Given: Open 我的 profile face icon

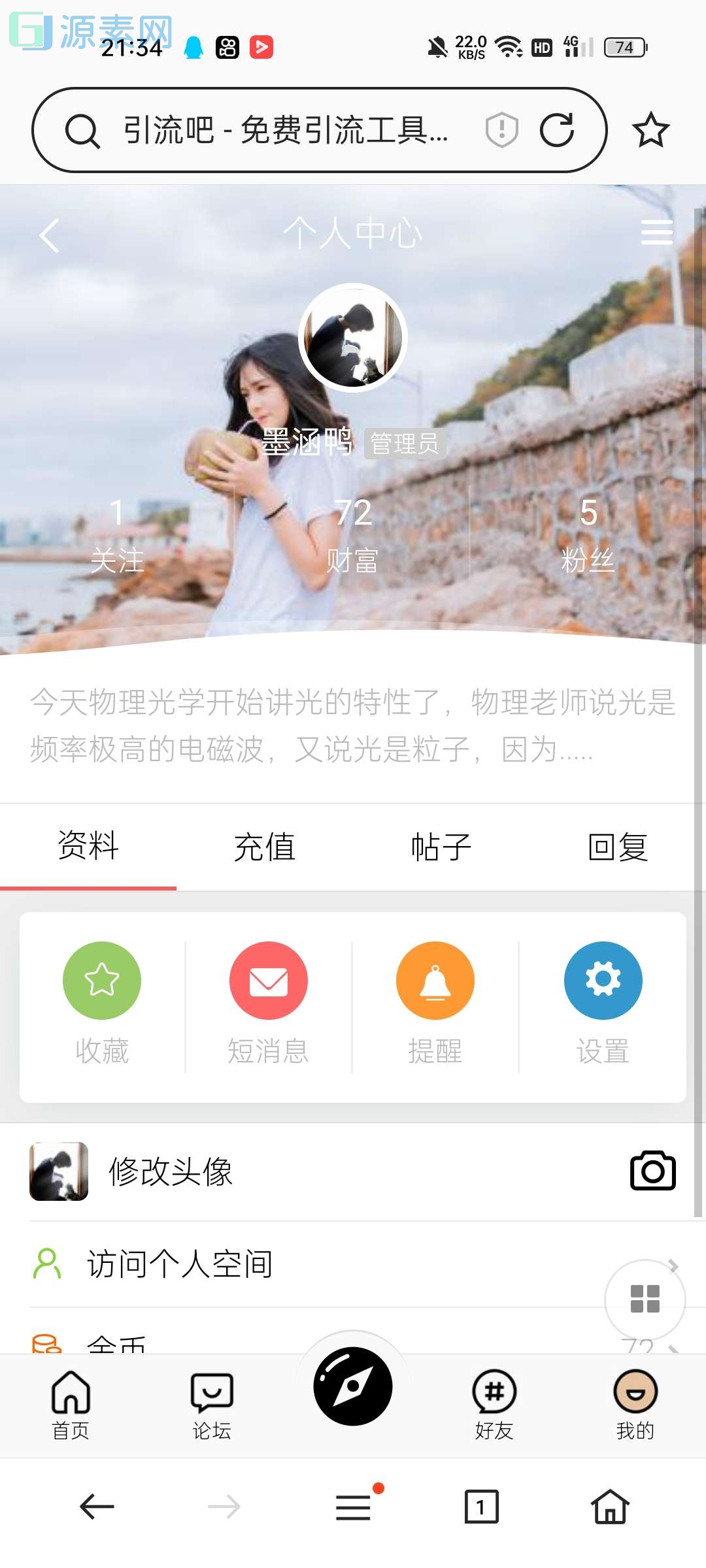Looking at the screenshot, I should 635,1392.
